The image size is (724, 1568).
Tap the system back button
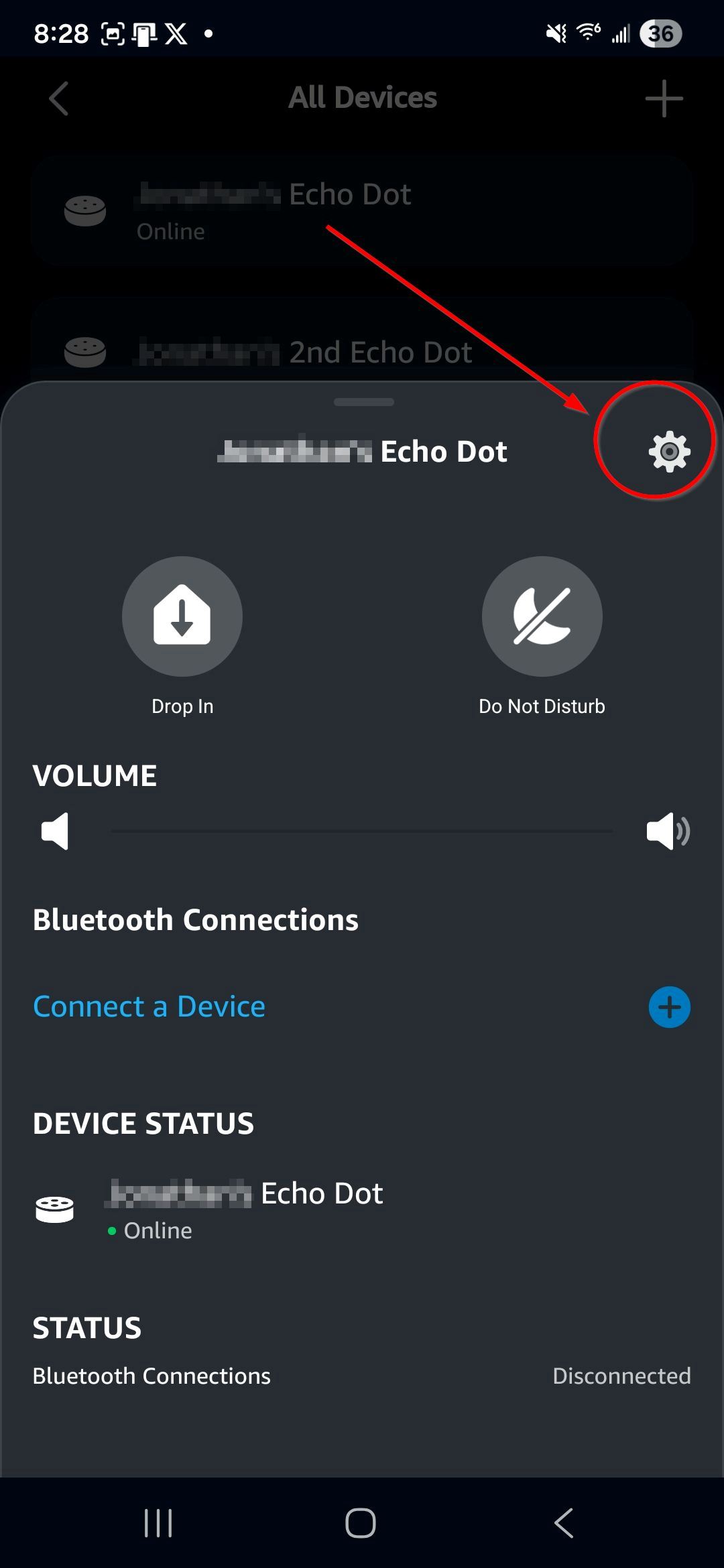tap(564, 1522)
